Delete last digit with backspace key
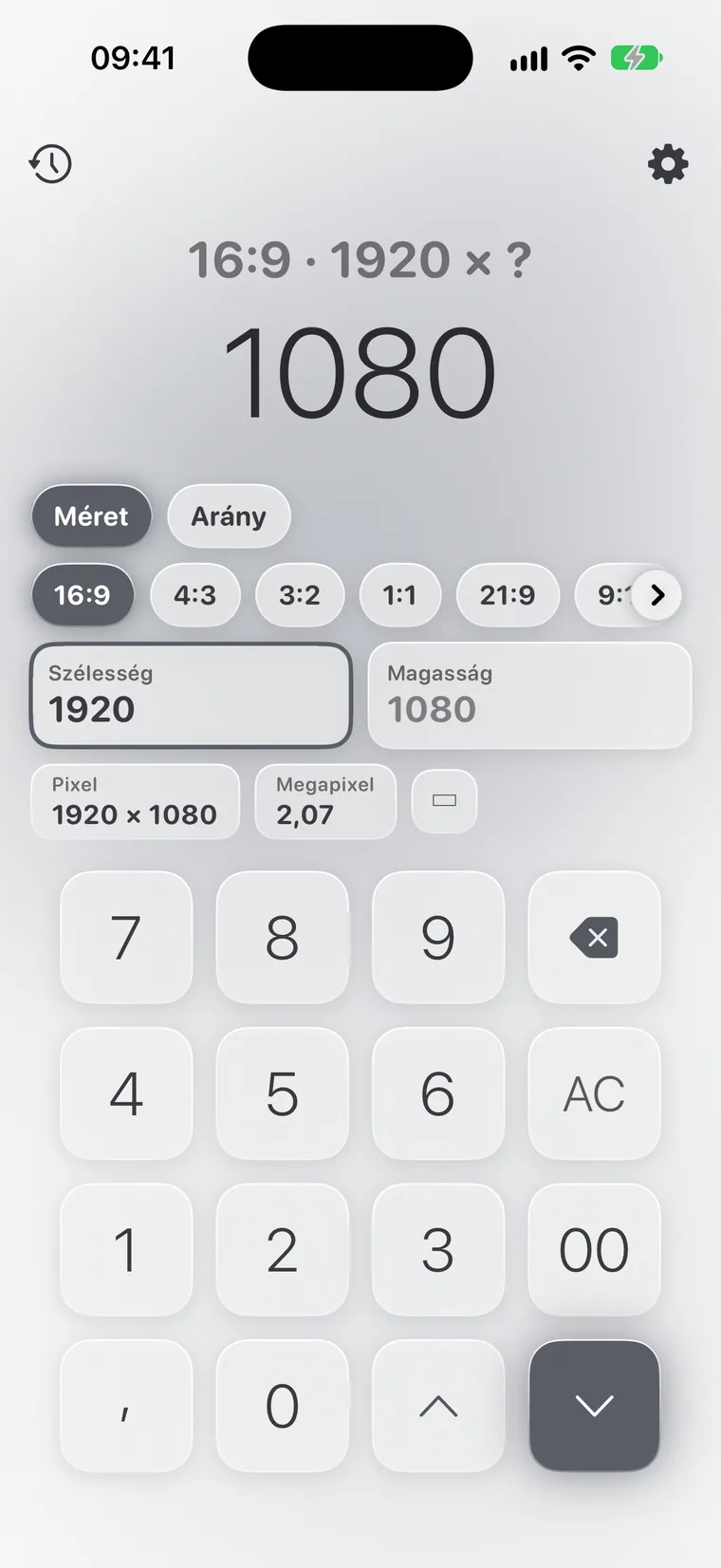The width and height of the screenshot is (721, 1568). pos(594,938)
